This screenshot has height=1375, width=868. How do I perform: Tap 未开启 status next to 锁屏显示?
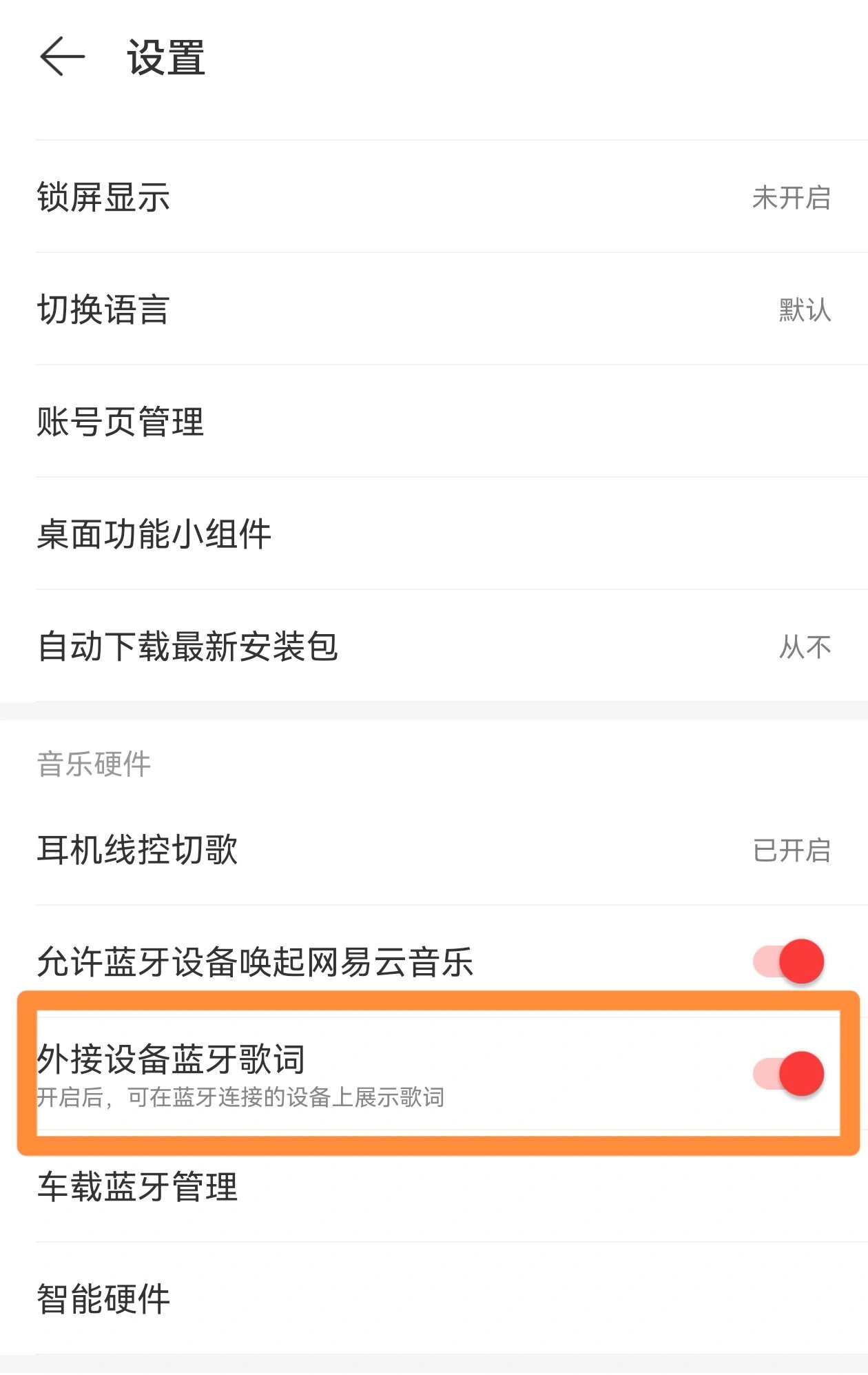coord(791,198)
